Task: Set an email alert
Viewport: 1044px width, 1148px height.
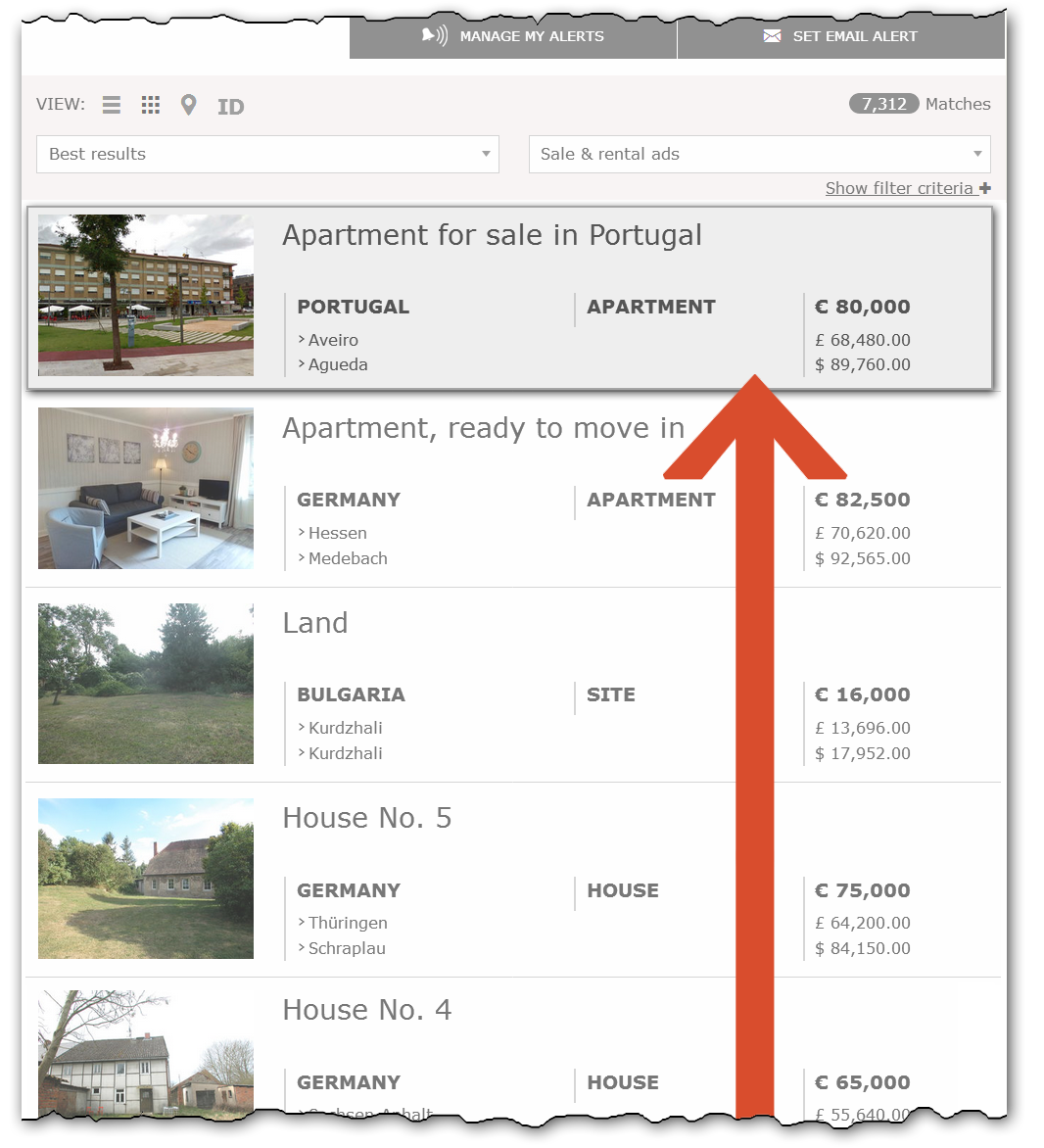Action: 840,36
